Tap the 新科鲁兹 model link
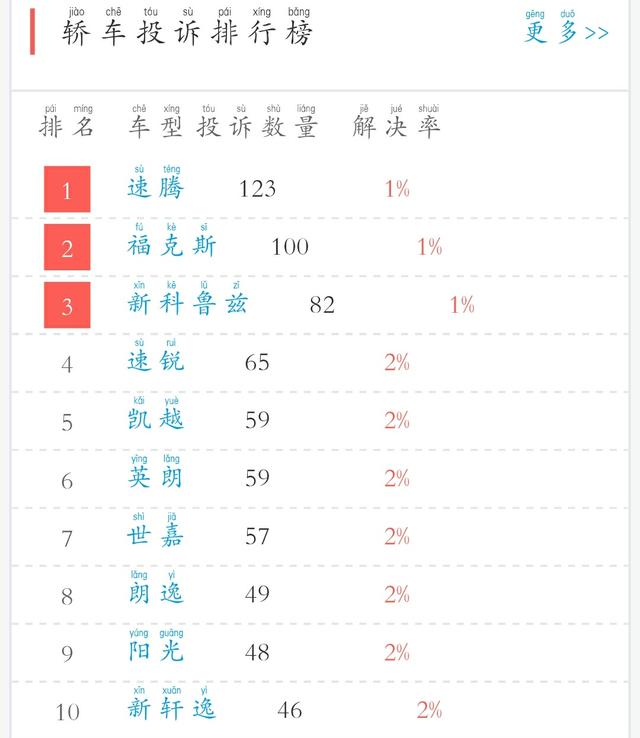The height and width of the screenshot is (738, 640). 188,304
